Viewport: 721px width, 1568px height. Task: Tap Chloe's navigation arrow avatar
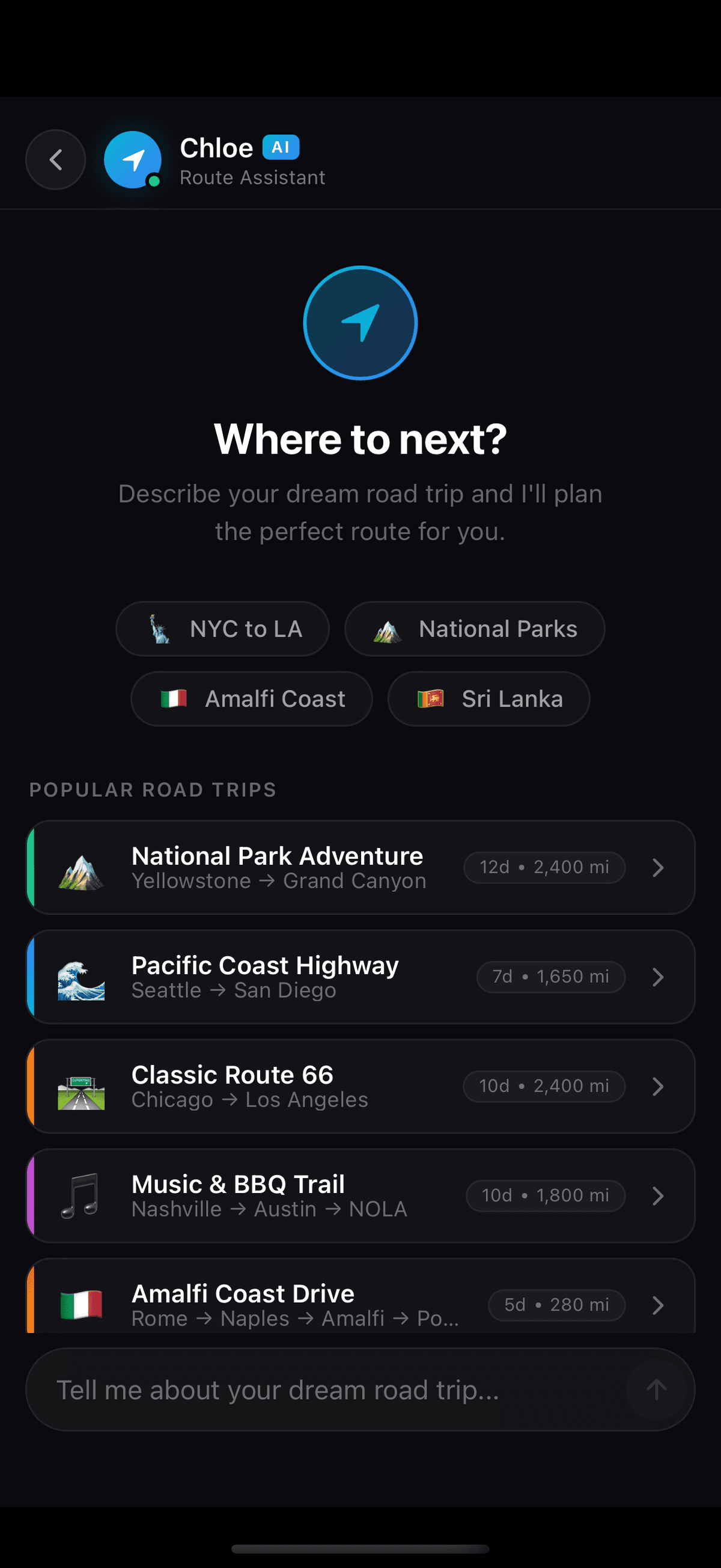(x=132, y=159)
